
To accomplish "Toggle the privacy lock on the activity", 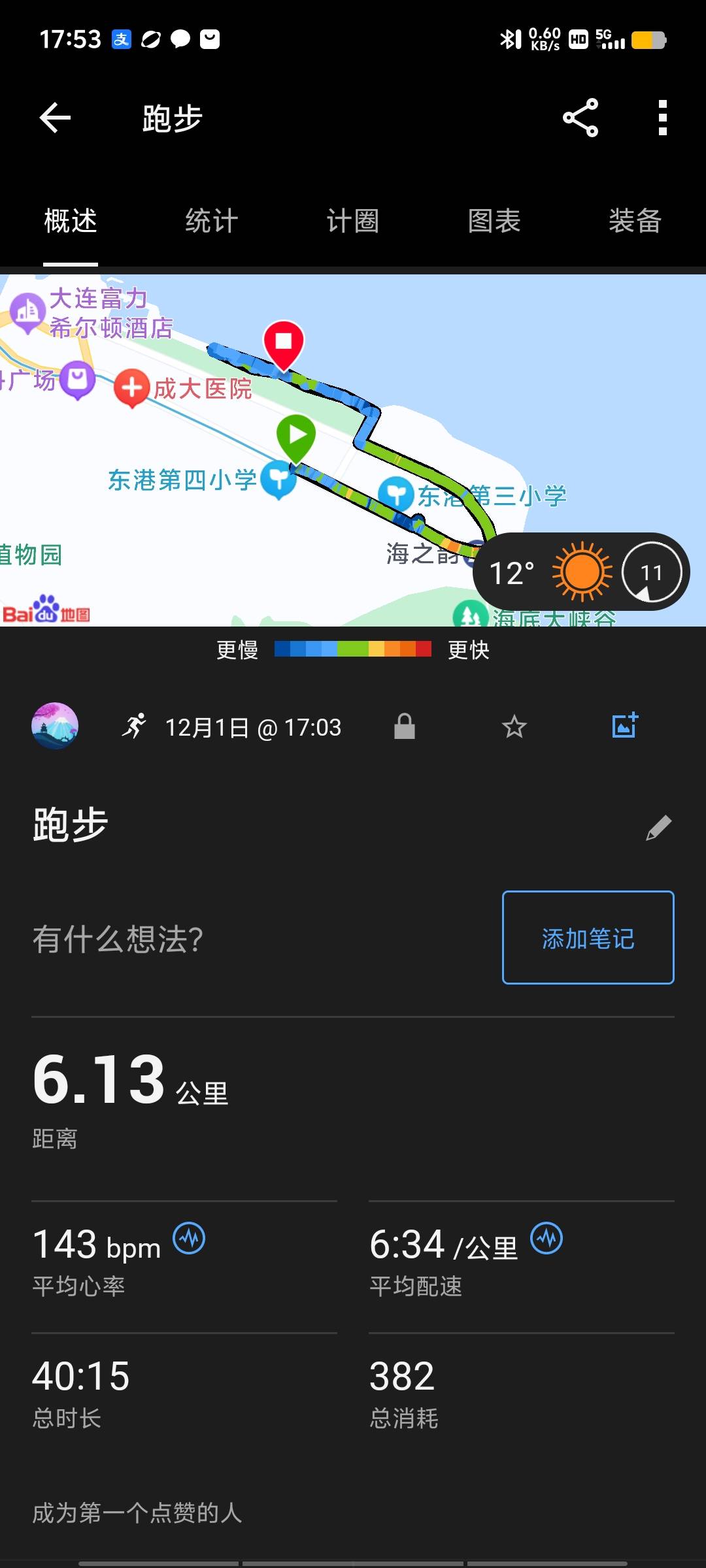I will click(x=405, y=726).
